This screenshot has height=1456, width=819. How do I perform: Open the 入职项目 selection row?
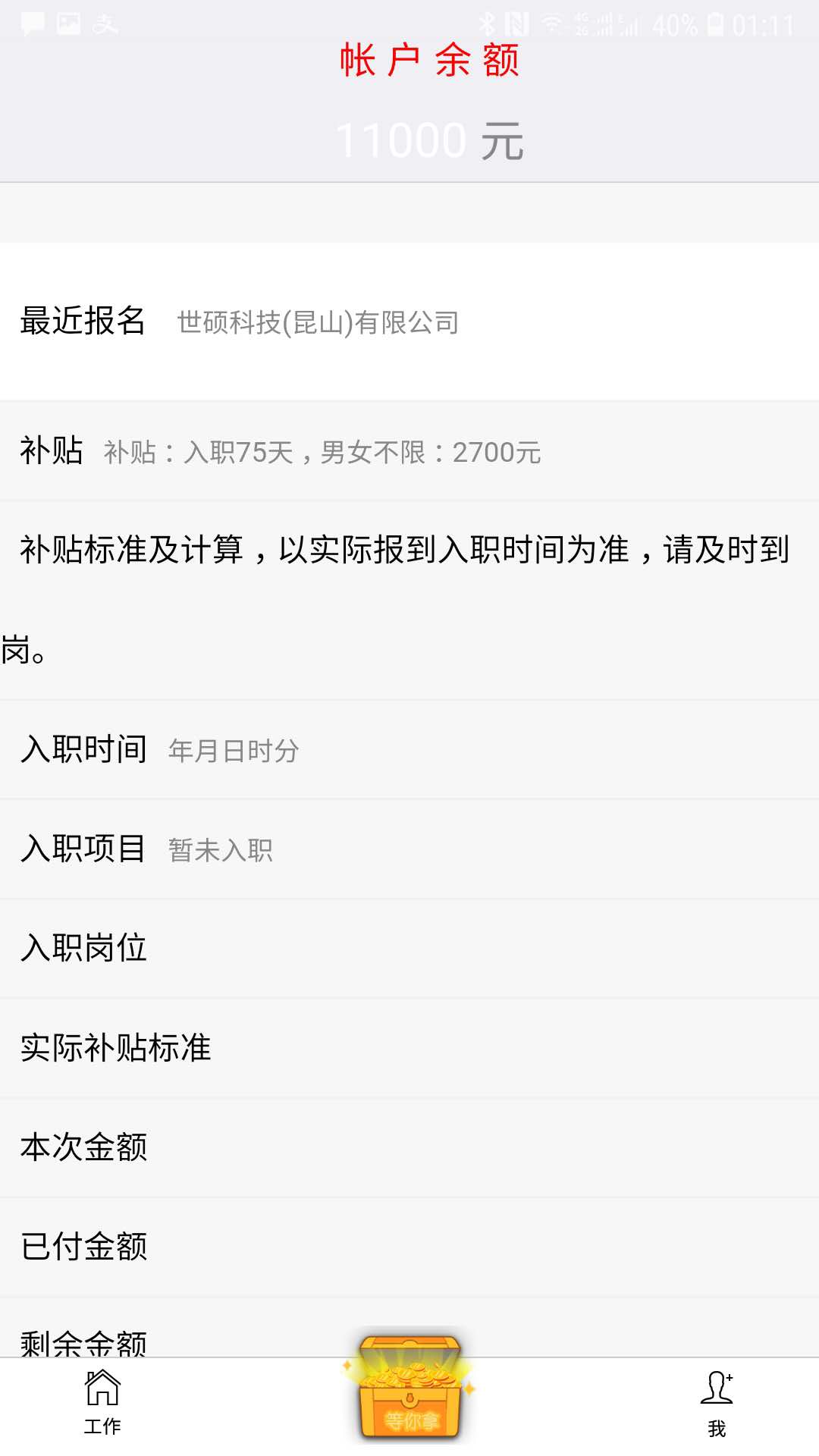[x=409, y=849]
